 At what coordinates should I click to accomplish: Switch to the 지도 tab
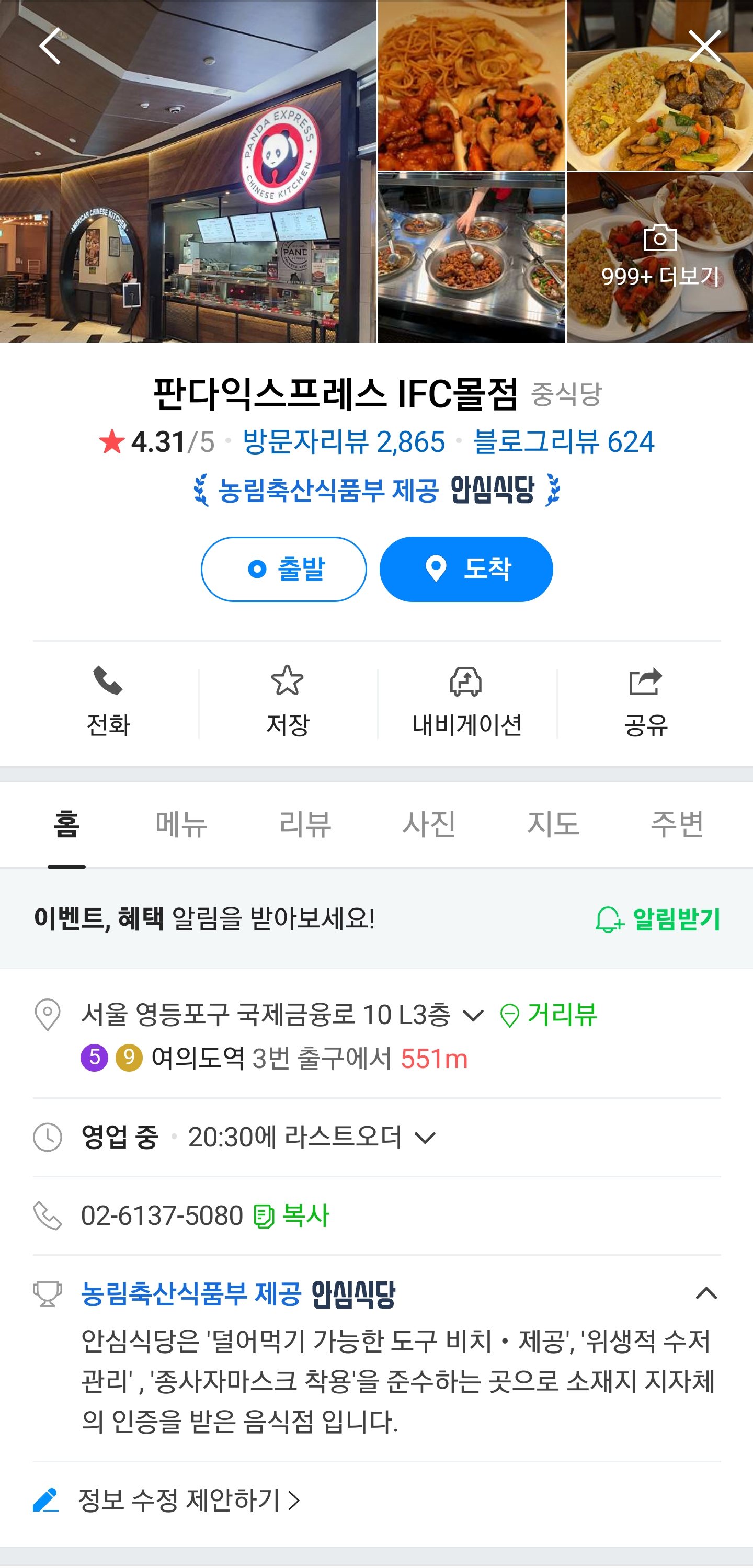click(553, 825)
